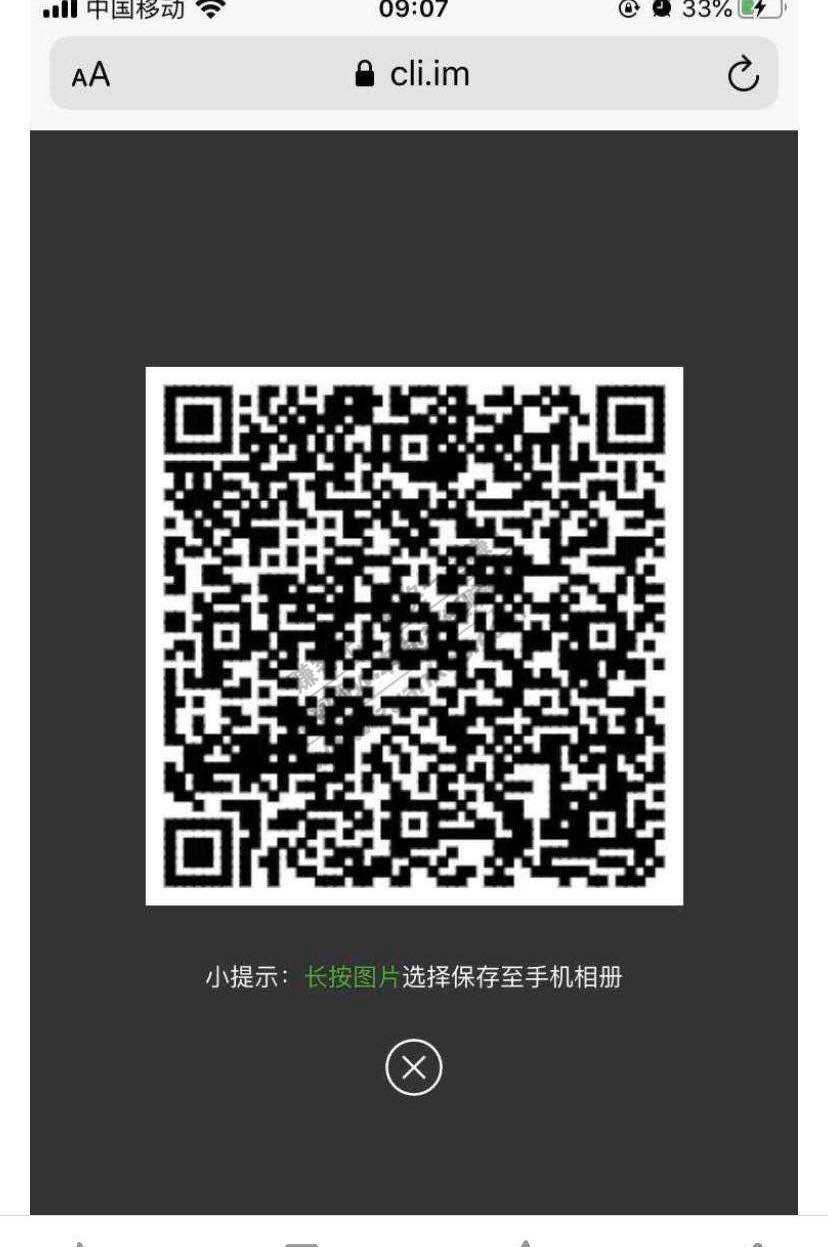Image resolution: width=828 pixels, height=1247 pixels.
Task: Close the QR code overlay
Action: pos(413,1067)
